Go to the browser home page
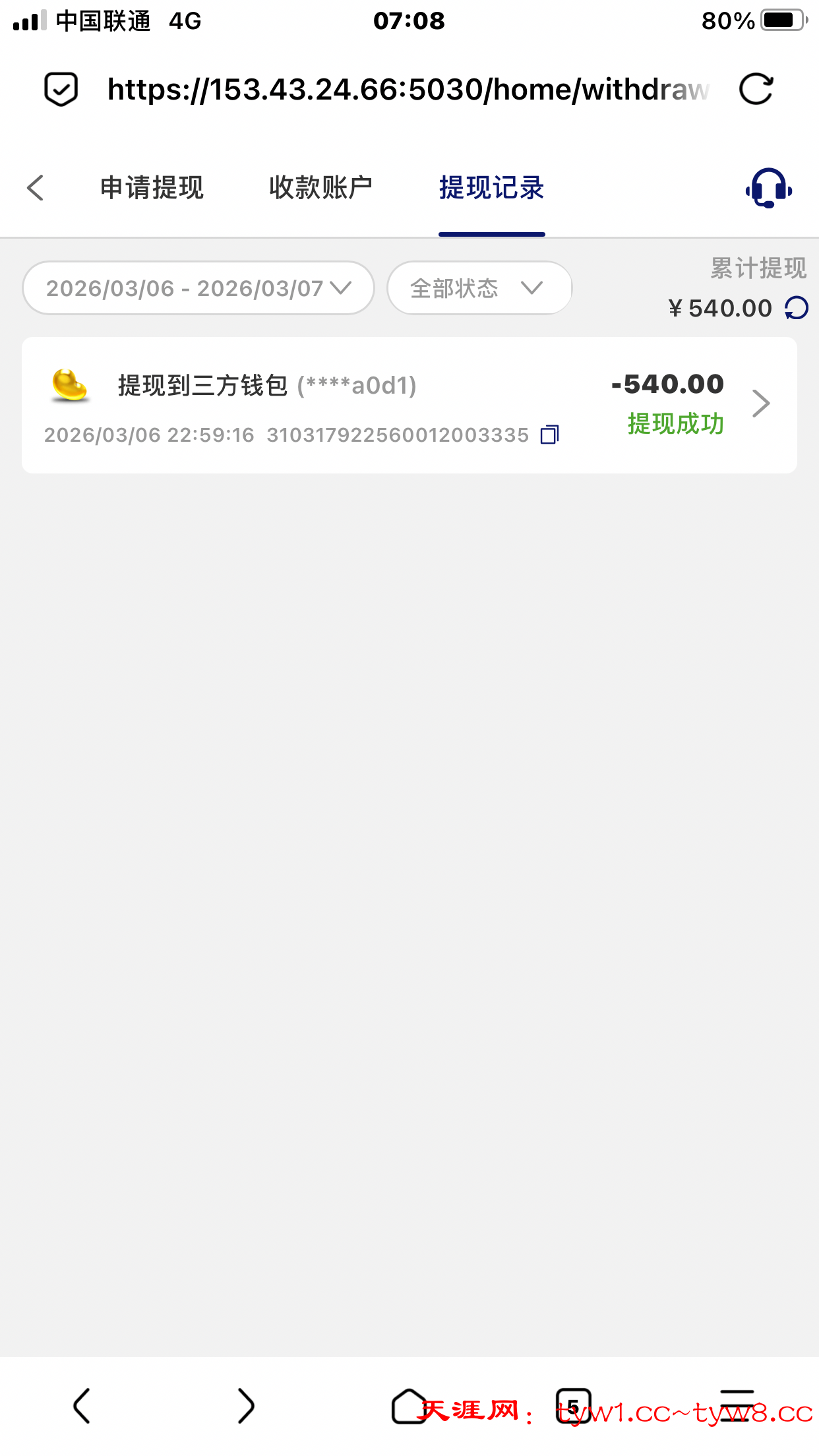Viewport: 819px width, 1456px height. point(409,1406)
